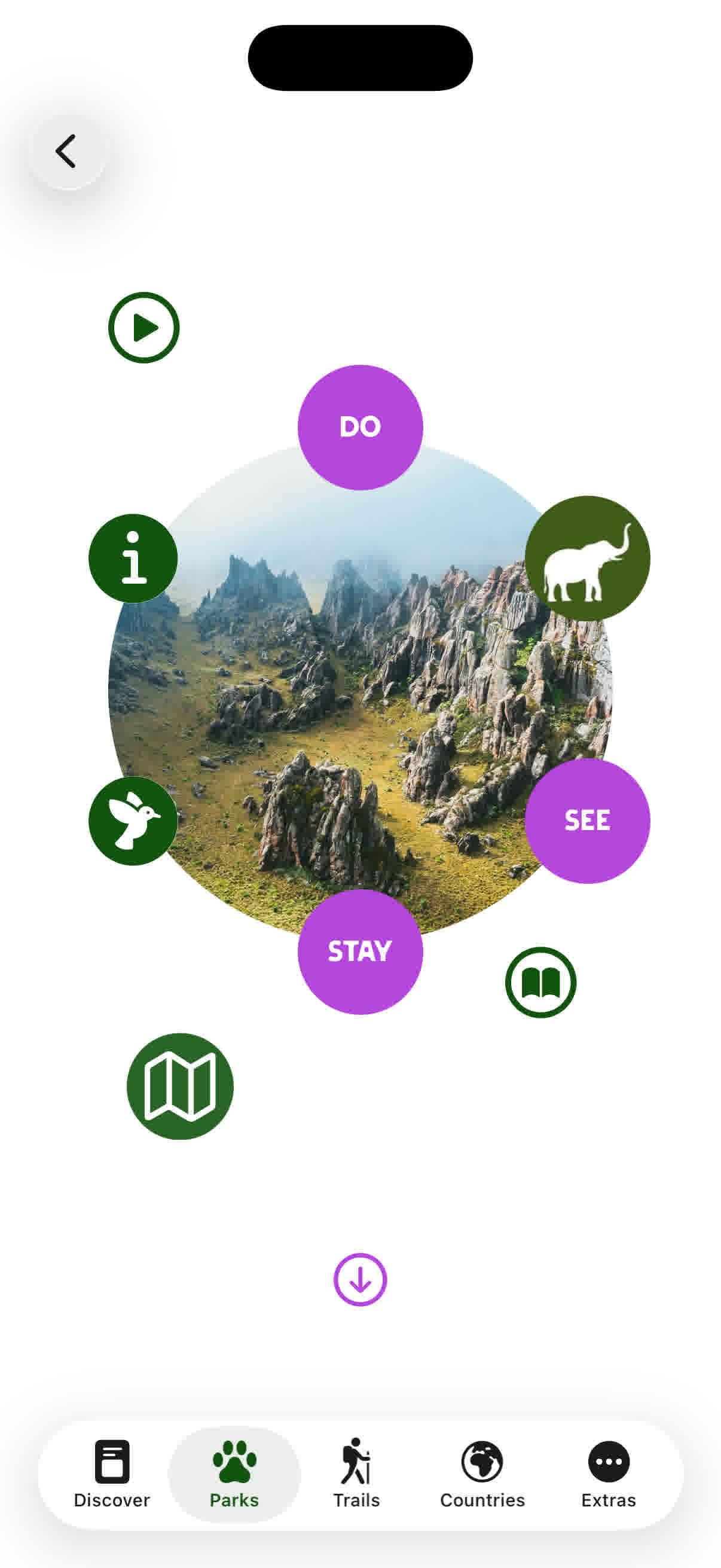Viewport: 721px width, 1568px height.
Task: Open the SEE bubble
Action: click(586, 820)
